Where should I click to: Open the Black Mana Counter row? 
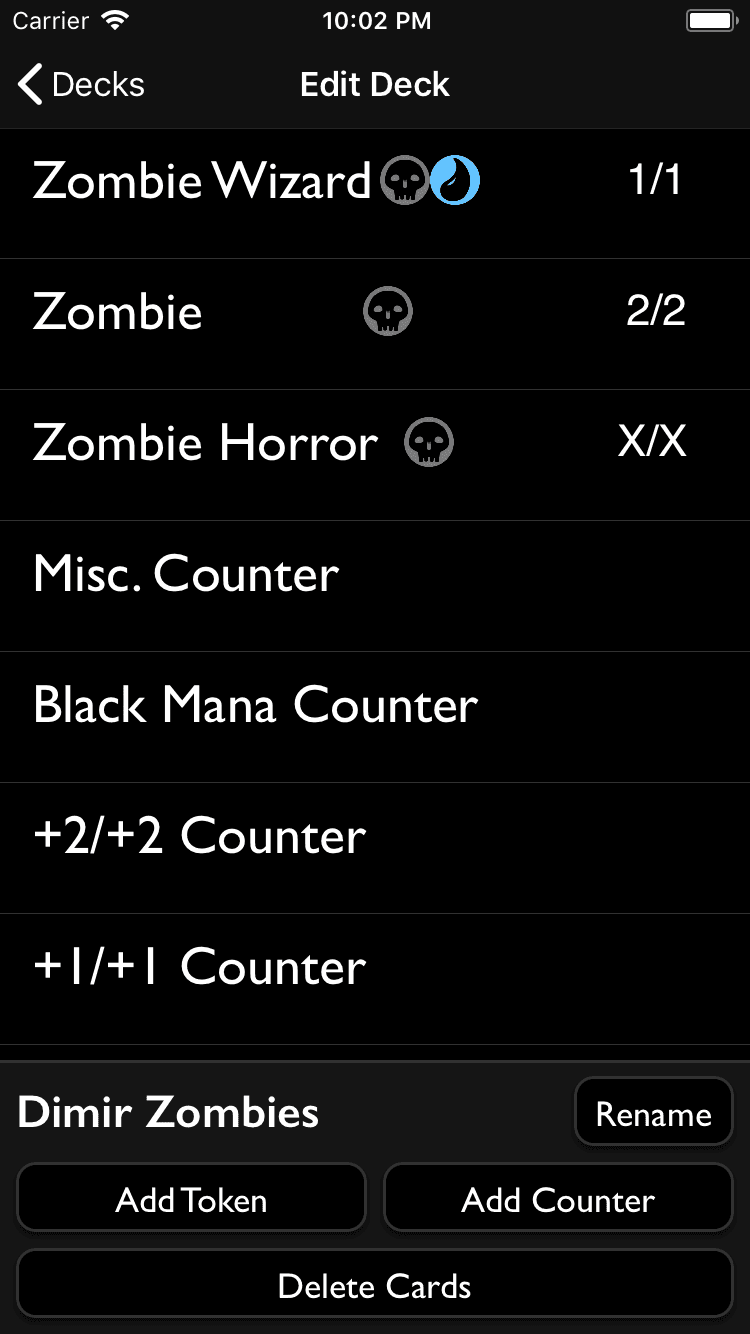[375, 706]
